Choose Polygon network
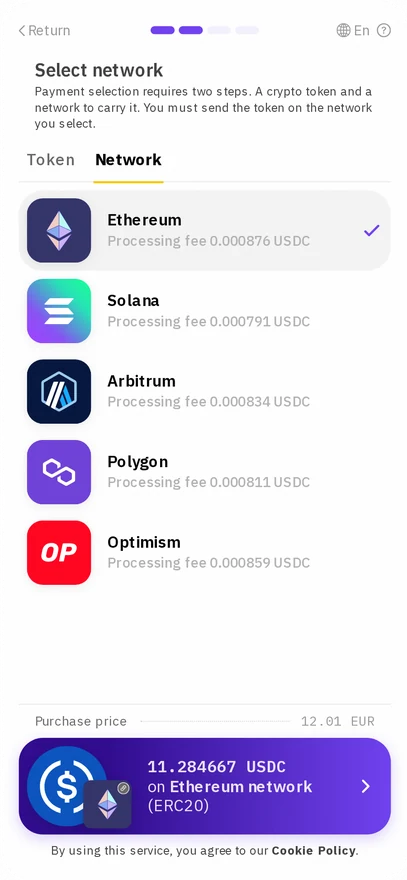This screenshot has width=407, height=880. 205,472
